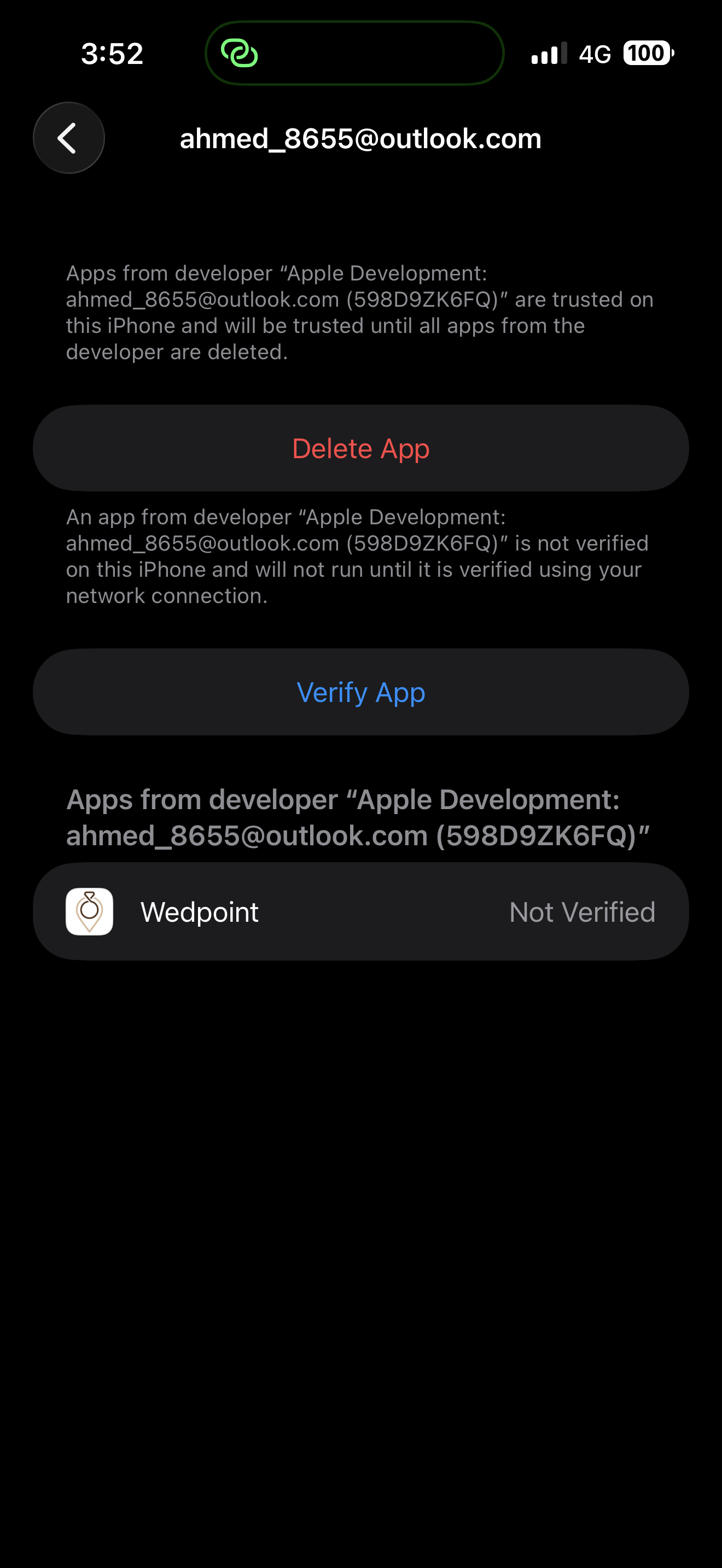This screenshot has height=1568, width=722.
Task: Open the Wedpoint app row
Action: (361, 912)
